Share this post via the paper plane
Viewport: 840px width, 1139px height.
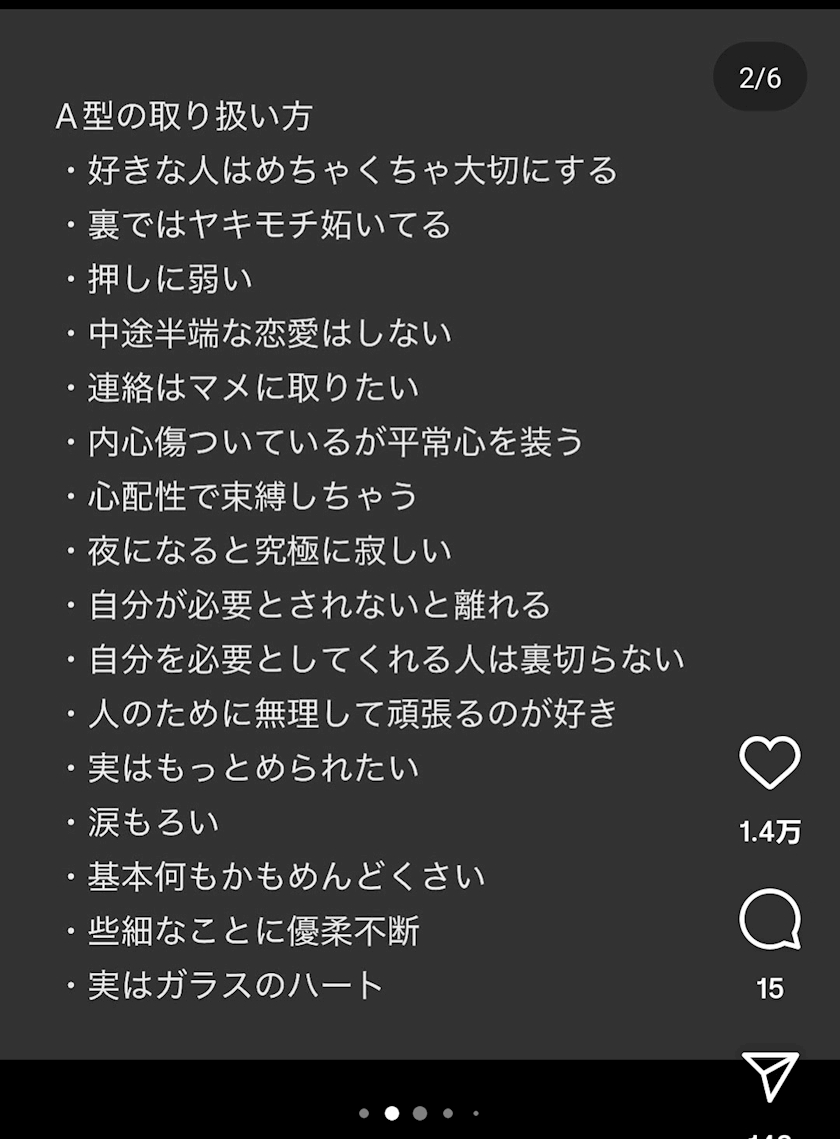click(770, 1076)
